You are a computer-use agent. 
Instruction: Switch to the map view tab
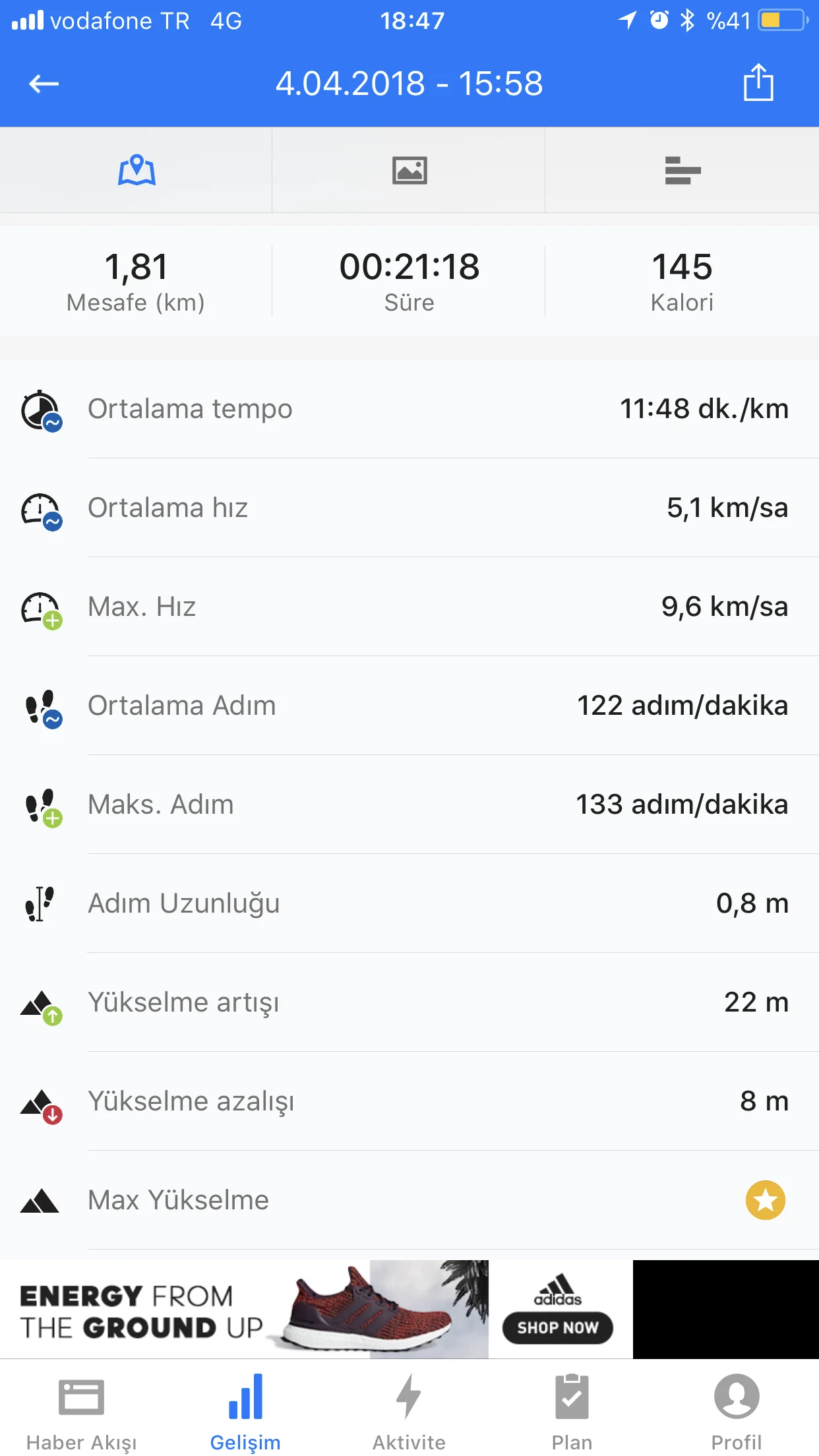(x=136, y=170)
